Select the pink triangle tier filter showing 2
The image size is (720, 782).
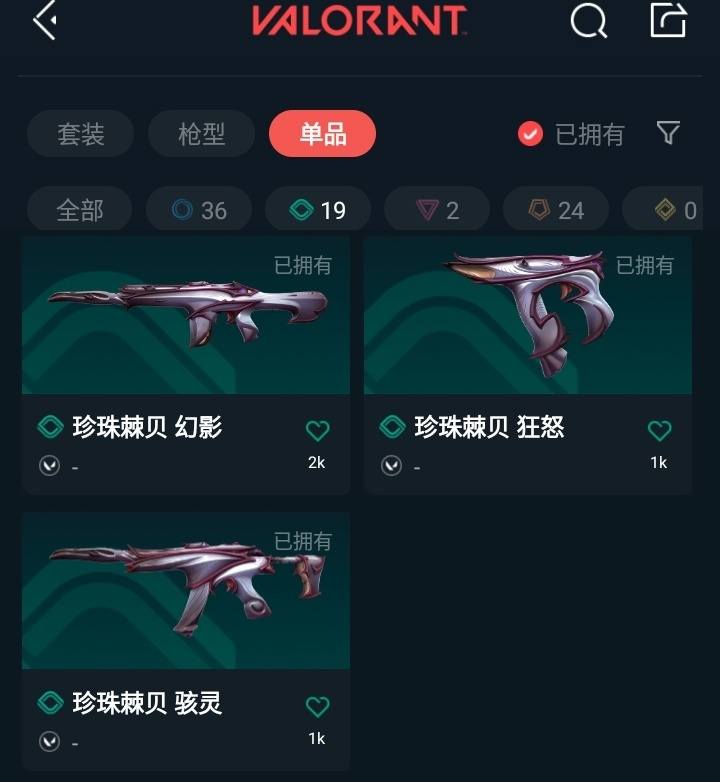(x=436, y=210)
